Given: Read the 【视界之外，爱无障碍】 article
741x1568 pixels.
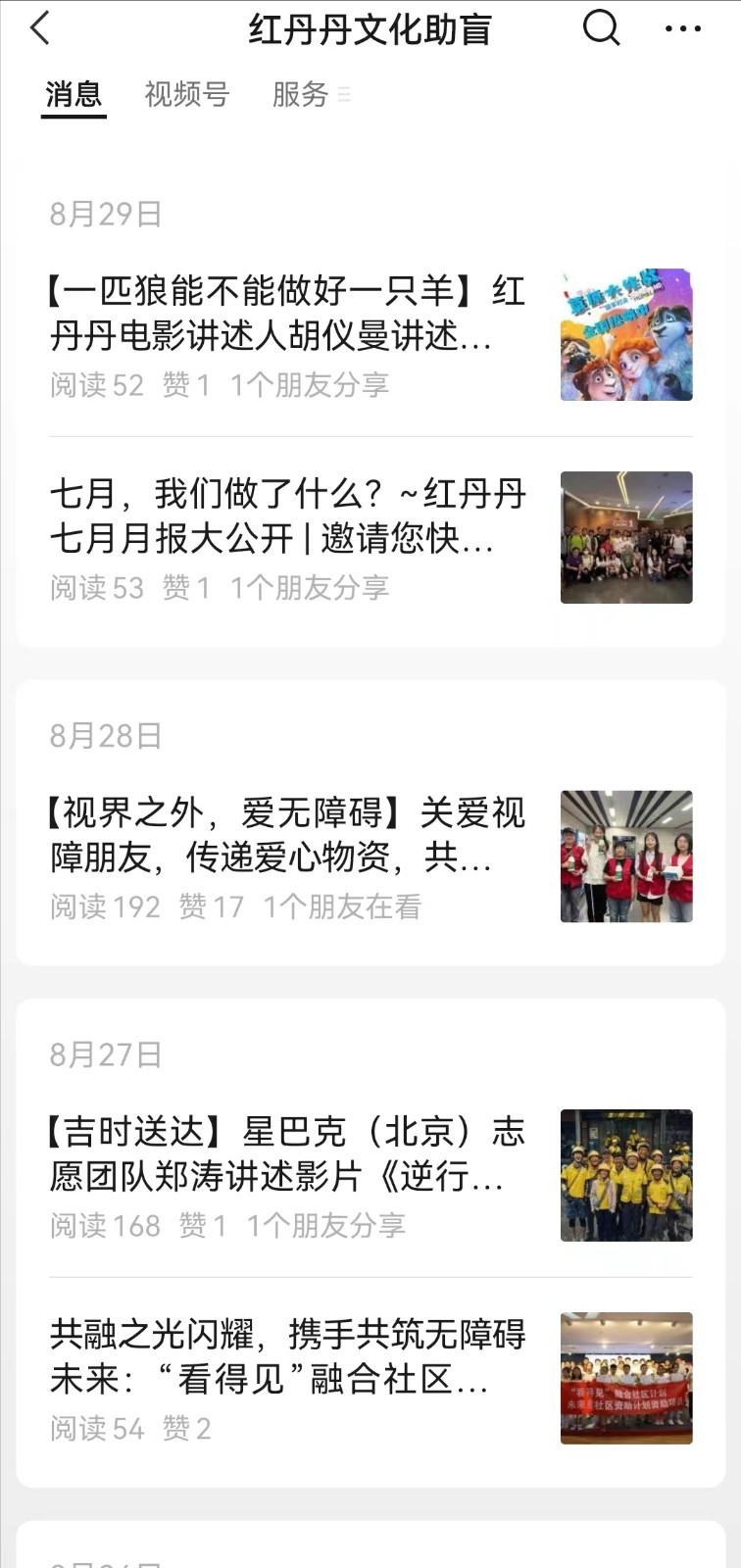Looking at the screenshot, I should pyautogui.click(x=286, y=835).
